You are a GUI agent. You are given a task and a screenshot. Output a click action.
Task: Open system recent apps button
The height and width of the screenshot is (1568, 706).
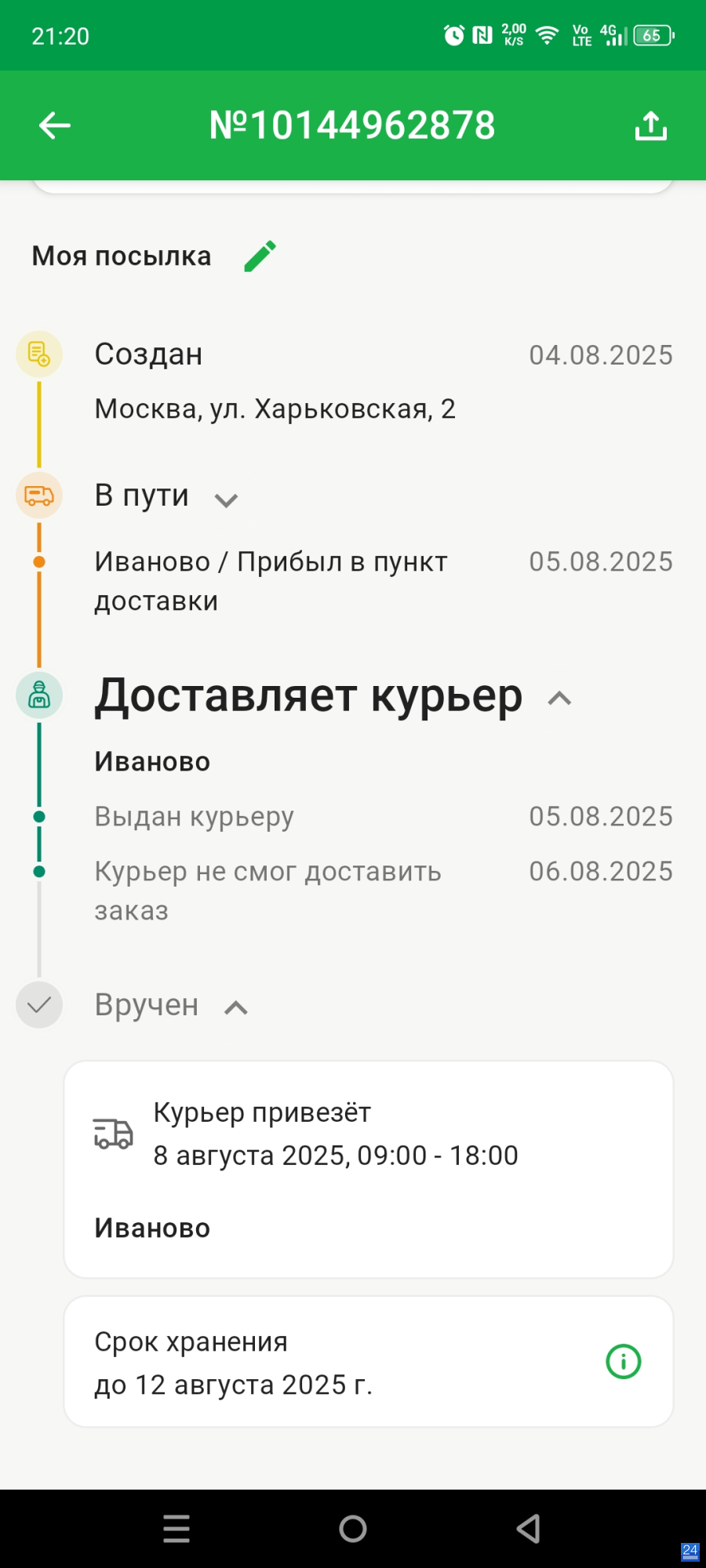coord(176,1528)
